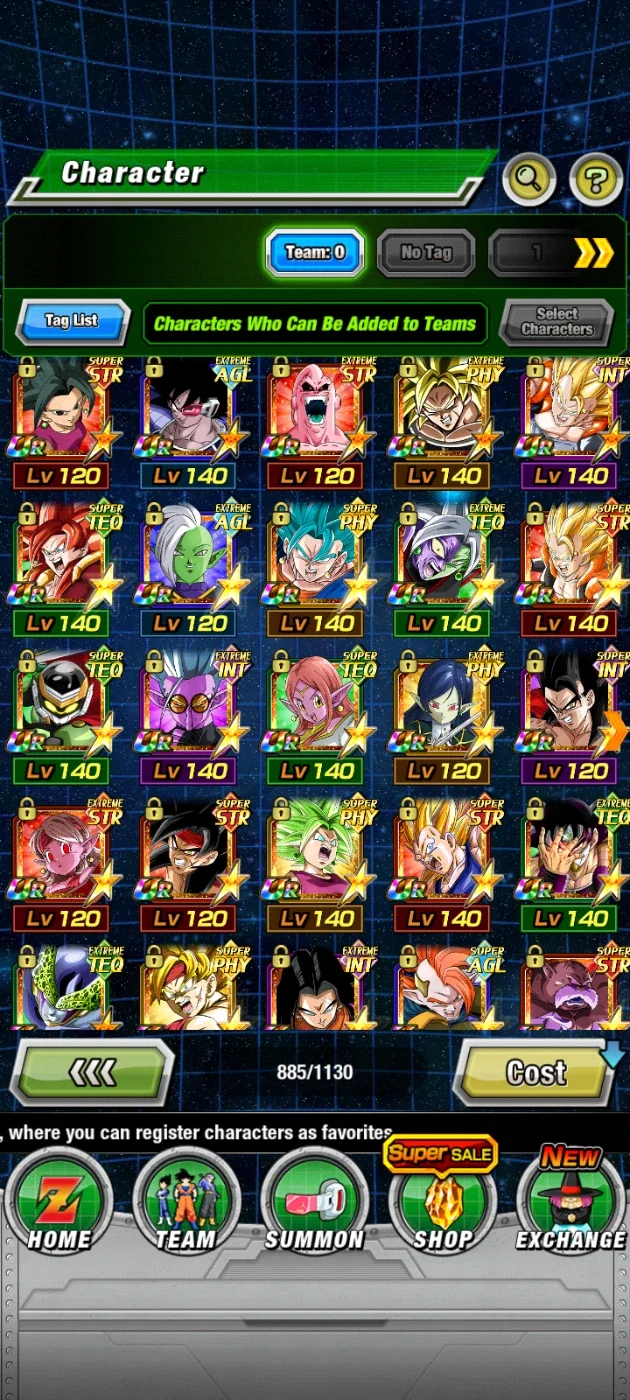
Task: Tap the No Tag button
Action: coord(426,253)
